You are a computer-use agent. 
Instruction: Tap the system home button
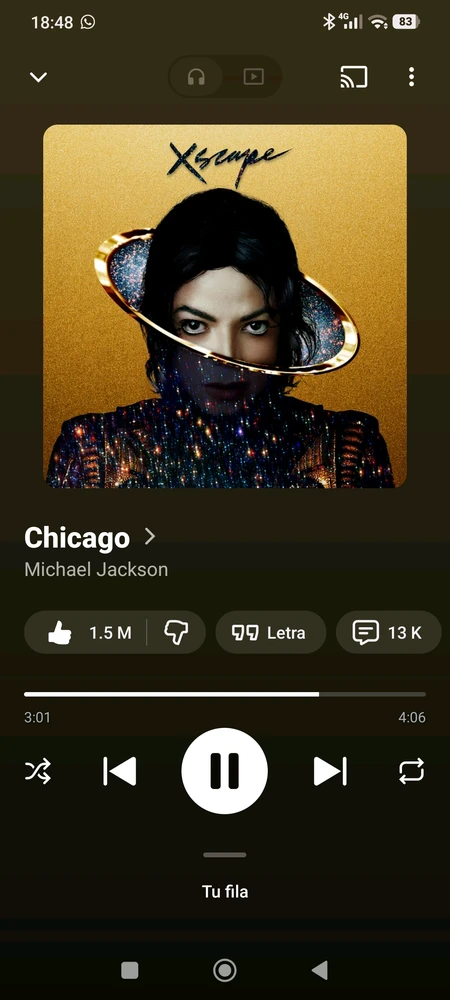tap(225, 970)
